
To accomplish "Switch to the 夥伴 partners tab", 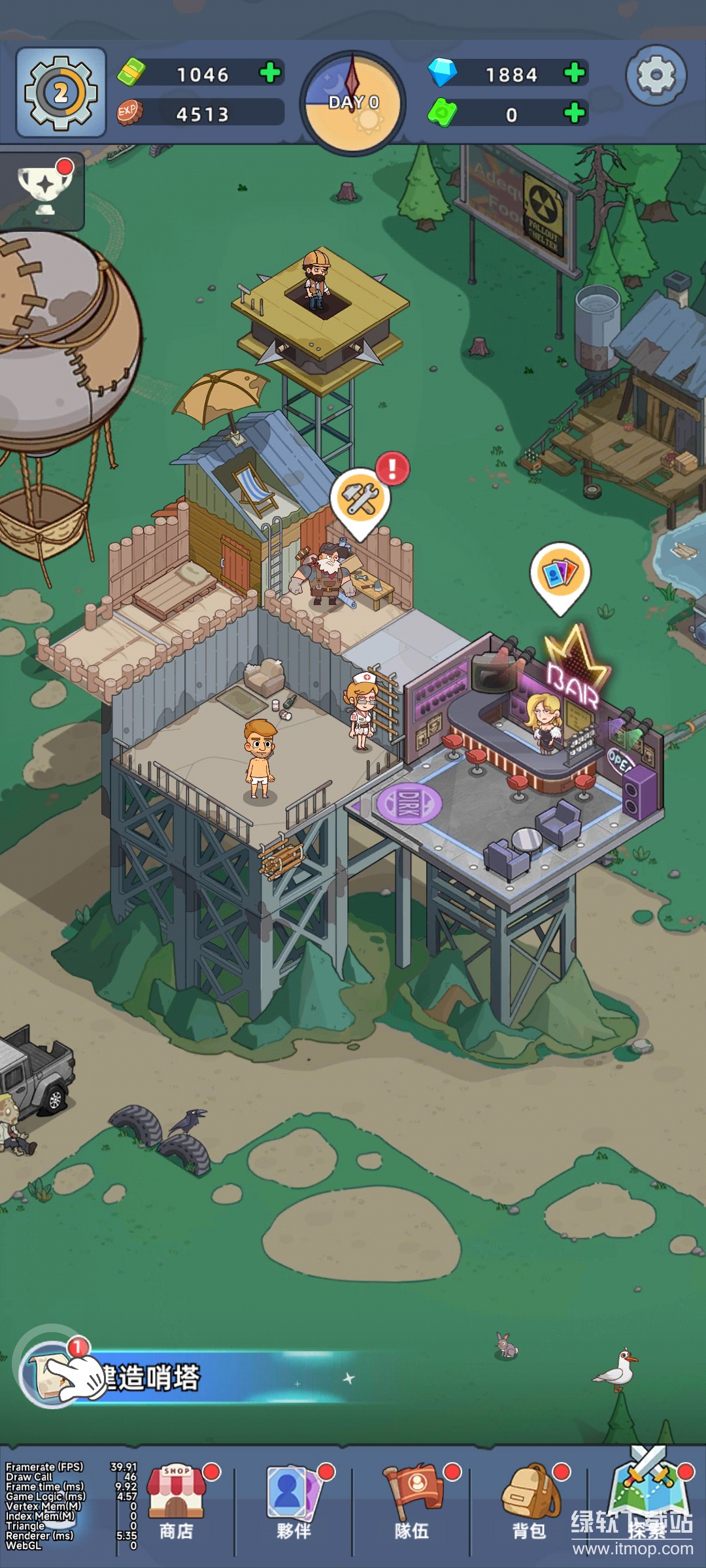I will (294, 1503).
